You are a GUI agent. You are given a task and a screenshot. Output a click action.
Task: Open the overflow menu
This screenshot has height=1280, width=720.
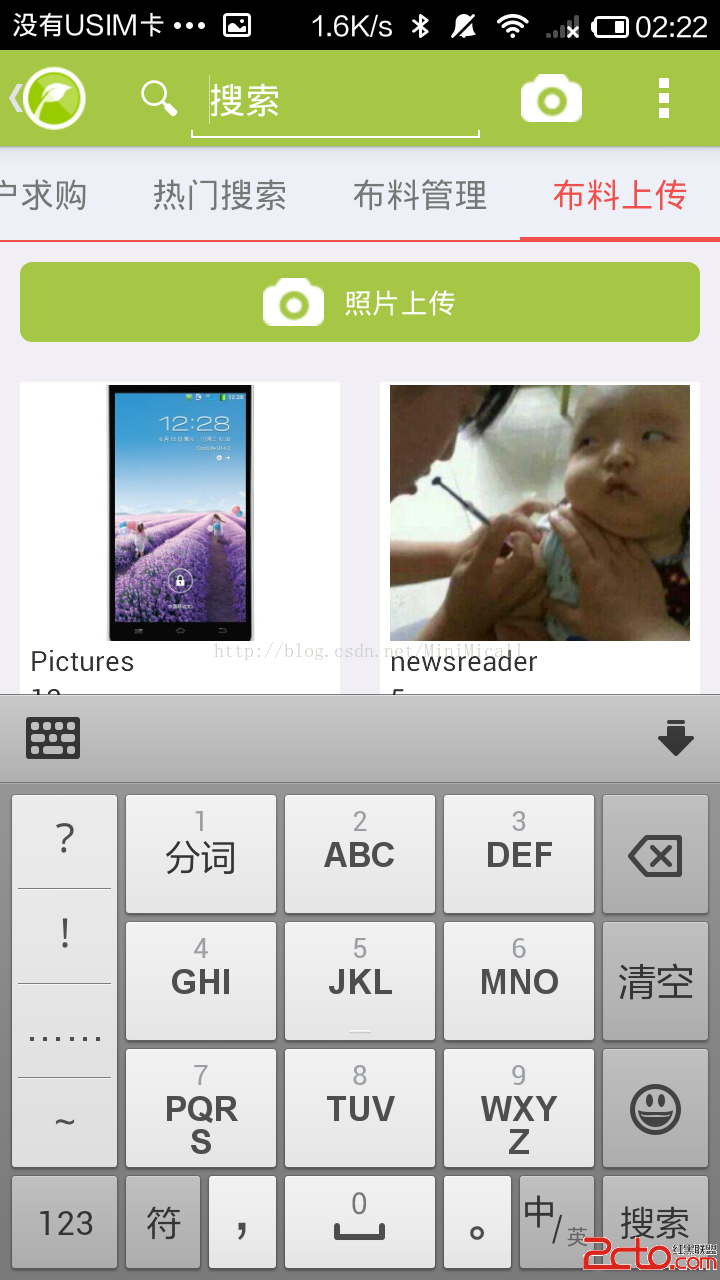point(663,98)
